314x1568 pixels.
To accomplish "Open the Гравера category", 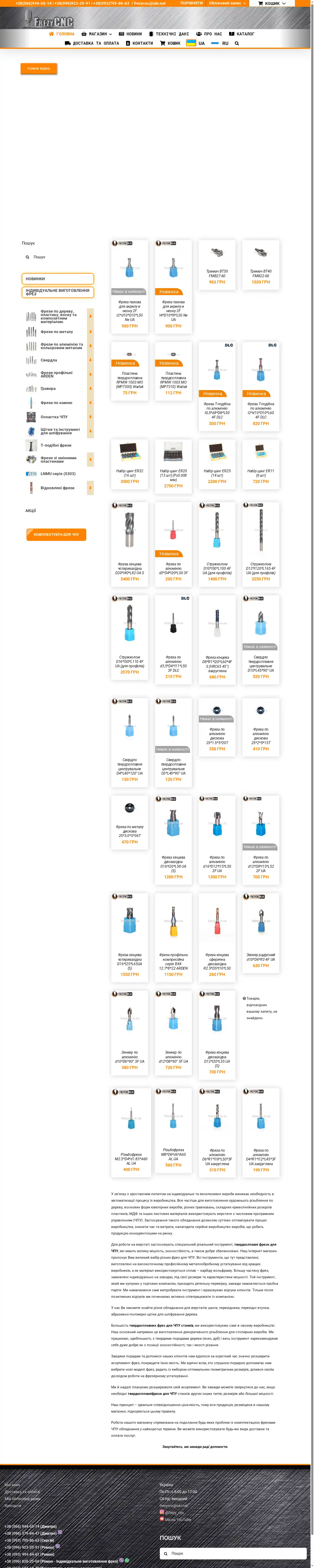I will [x=48, y=388].
